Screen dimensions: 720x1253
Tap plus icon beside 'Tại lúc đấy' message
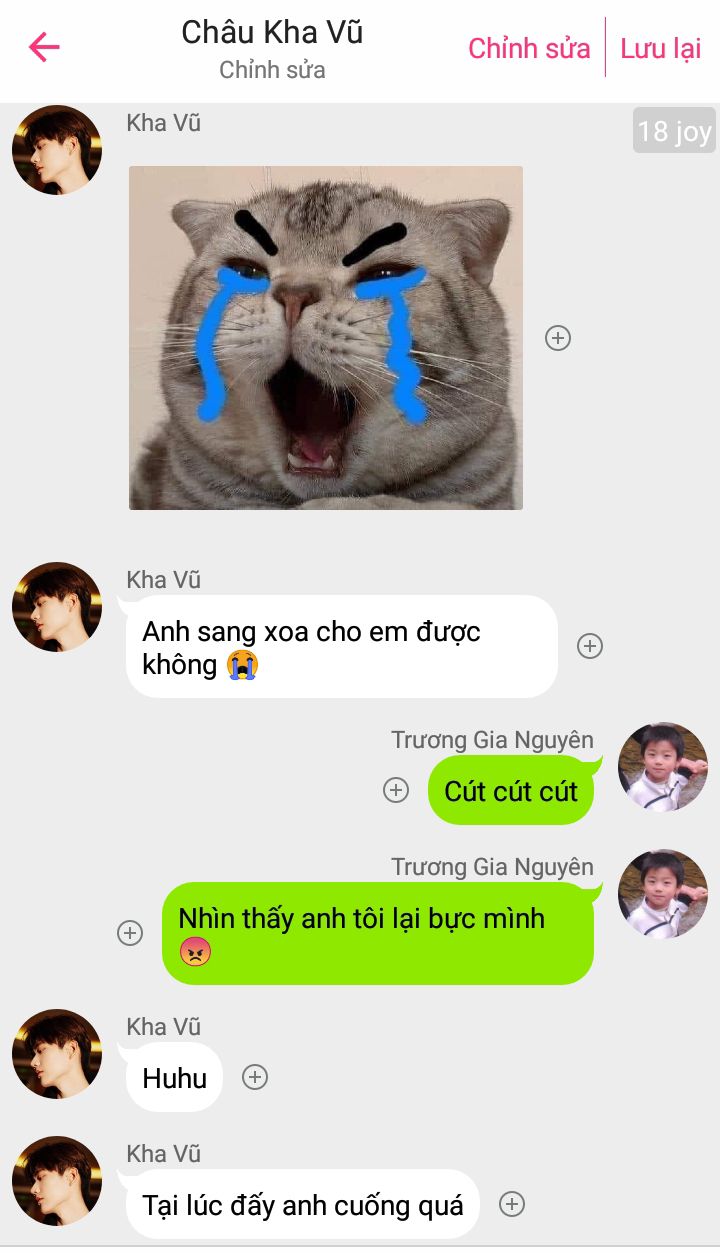512,1204
